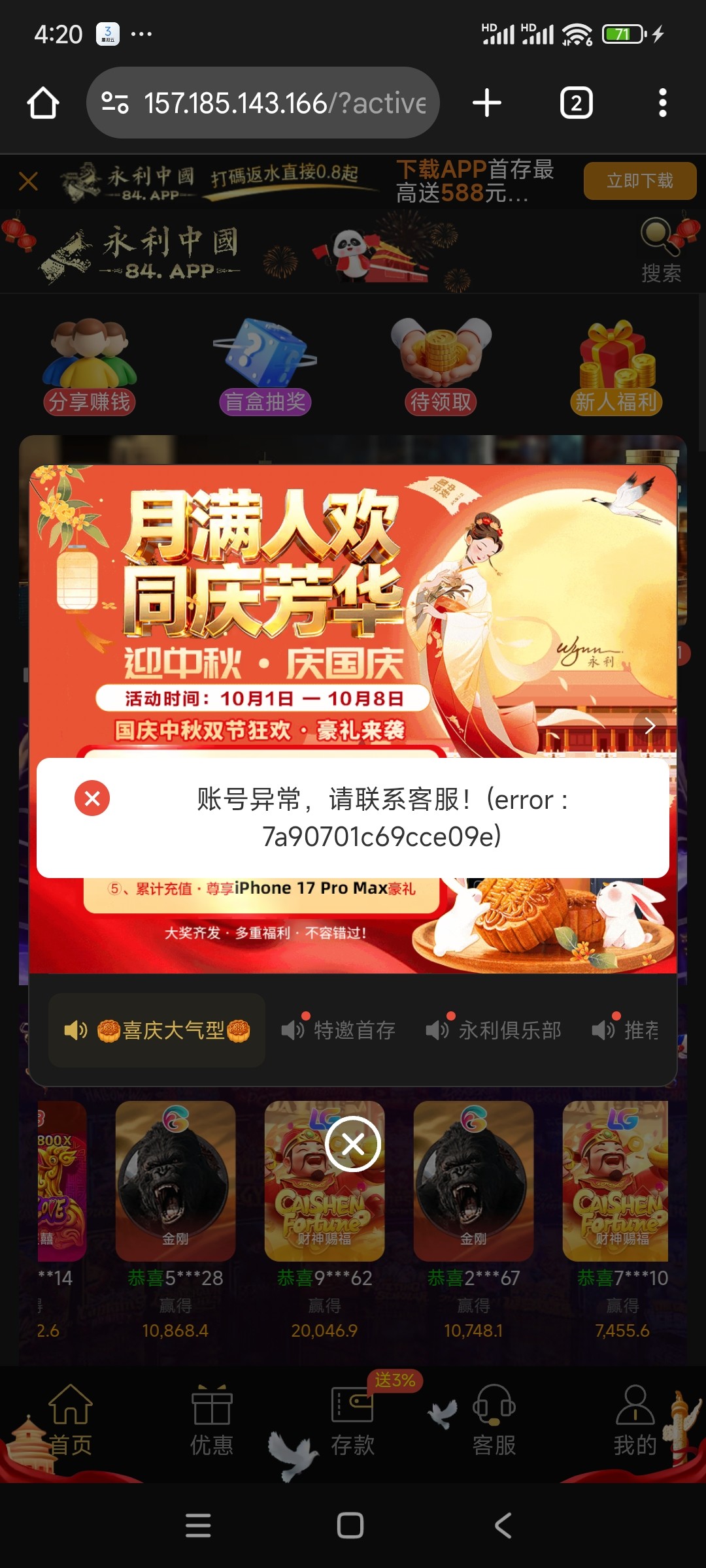
Task: Close the promotion popup
Action: [353, 1144]
